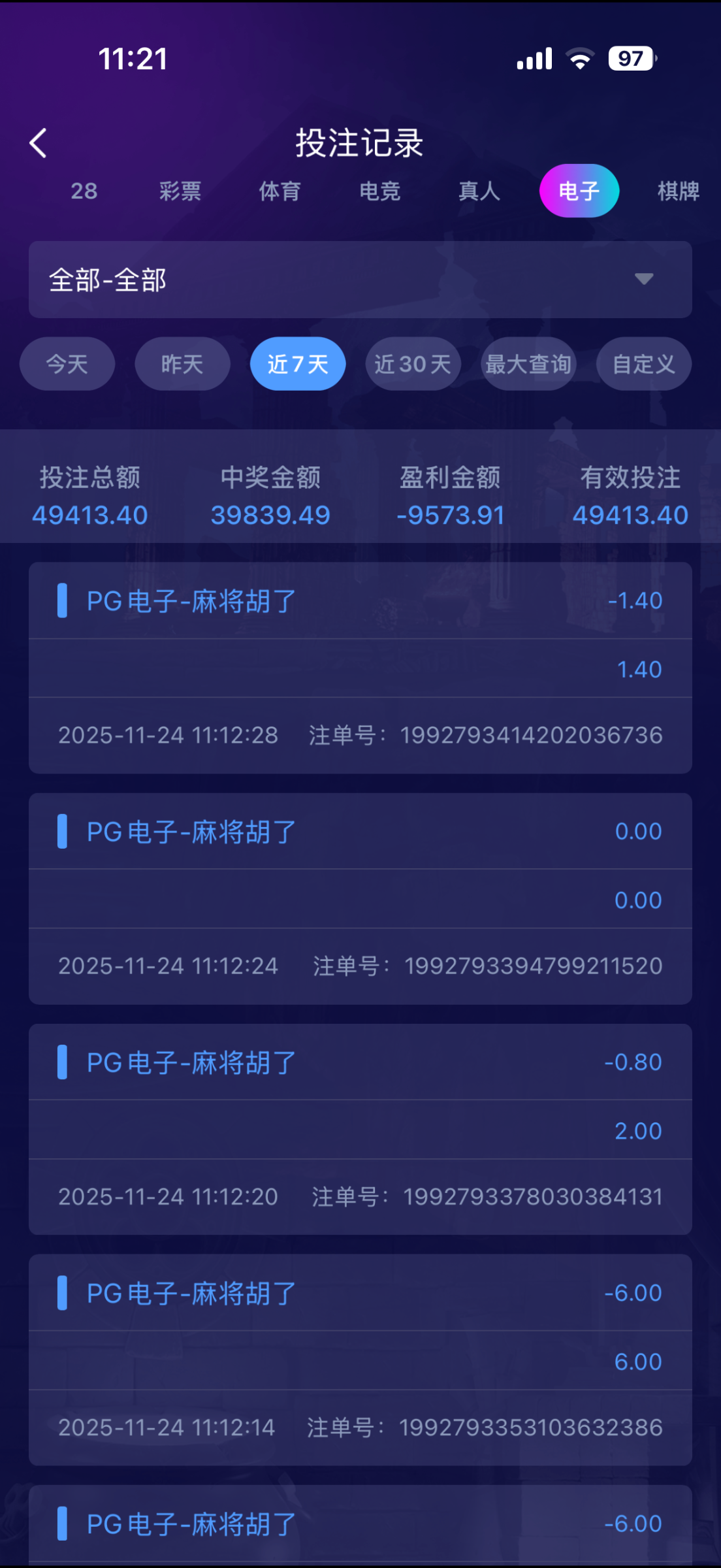Filter records by 今天
This screenshot has height=1568, width=721.
click(67, 364)
